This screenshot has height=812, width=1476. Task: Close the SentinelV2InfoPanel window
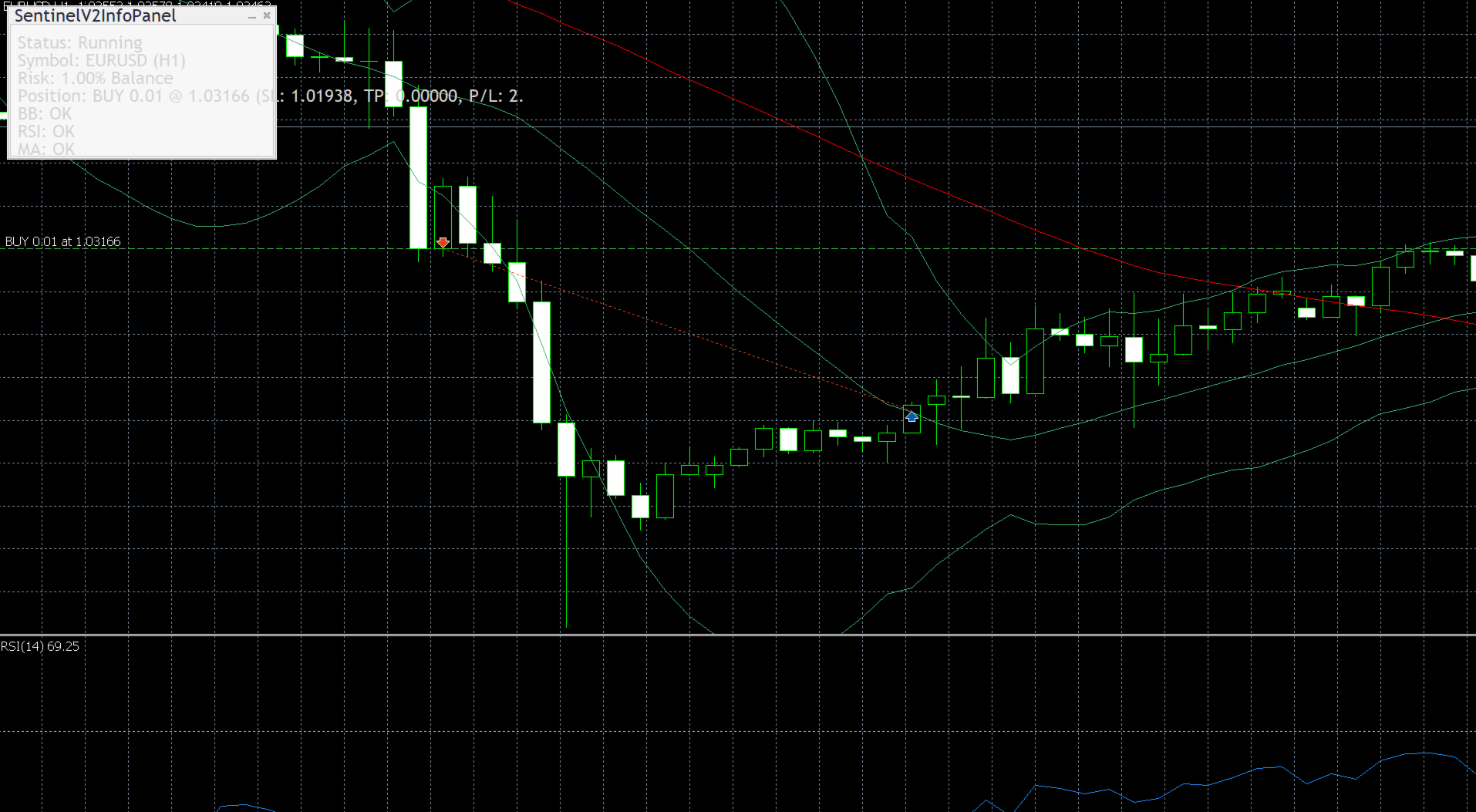267,15
